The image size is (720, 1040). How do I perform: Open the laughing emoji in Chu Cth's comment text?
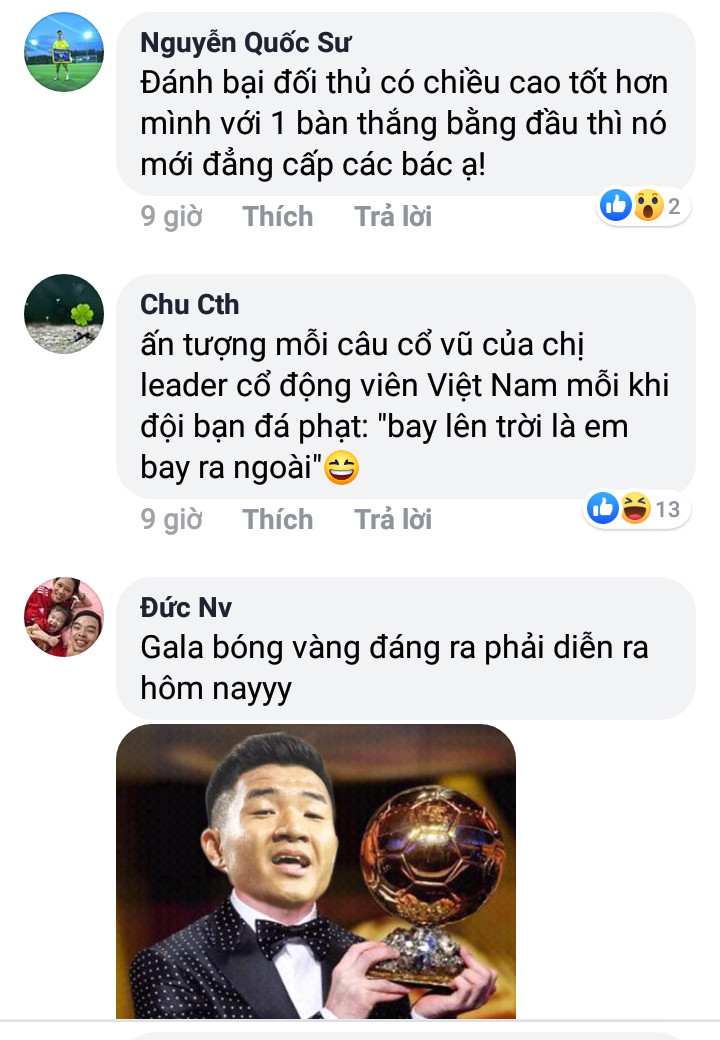pyautogui.click(x=343, y=468)
